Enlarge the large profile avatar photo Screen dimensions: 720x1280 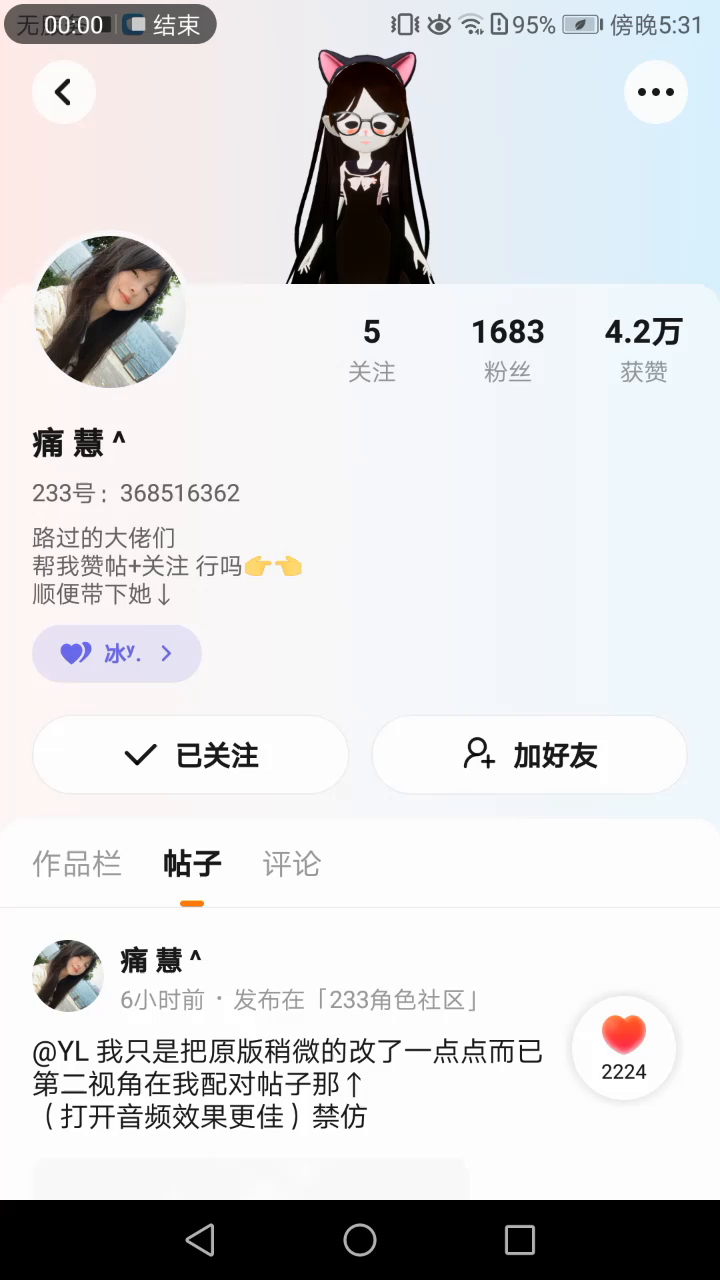point(109,311)
